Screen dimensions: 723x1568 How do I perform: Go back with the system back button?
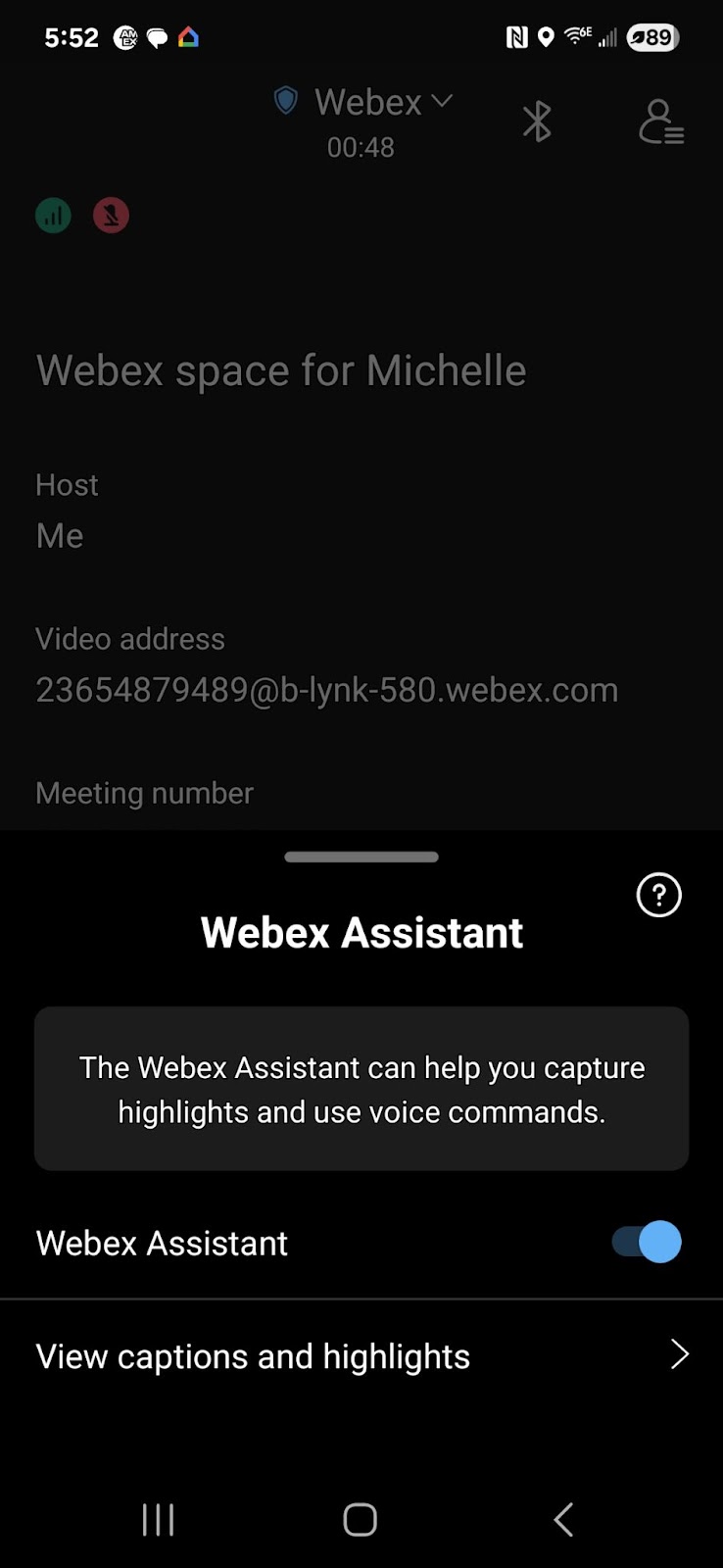click(x=563, y=1520)
